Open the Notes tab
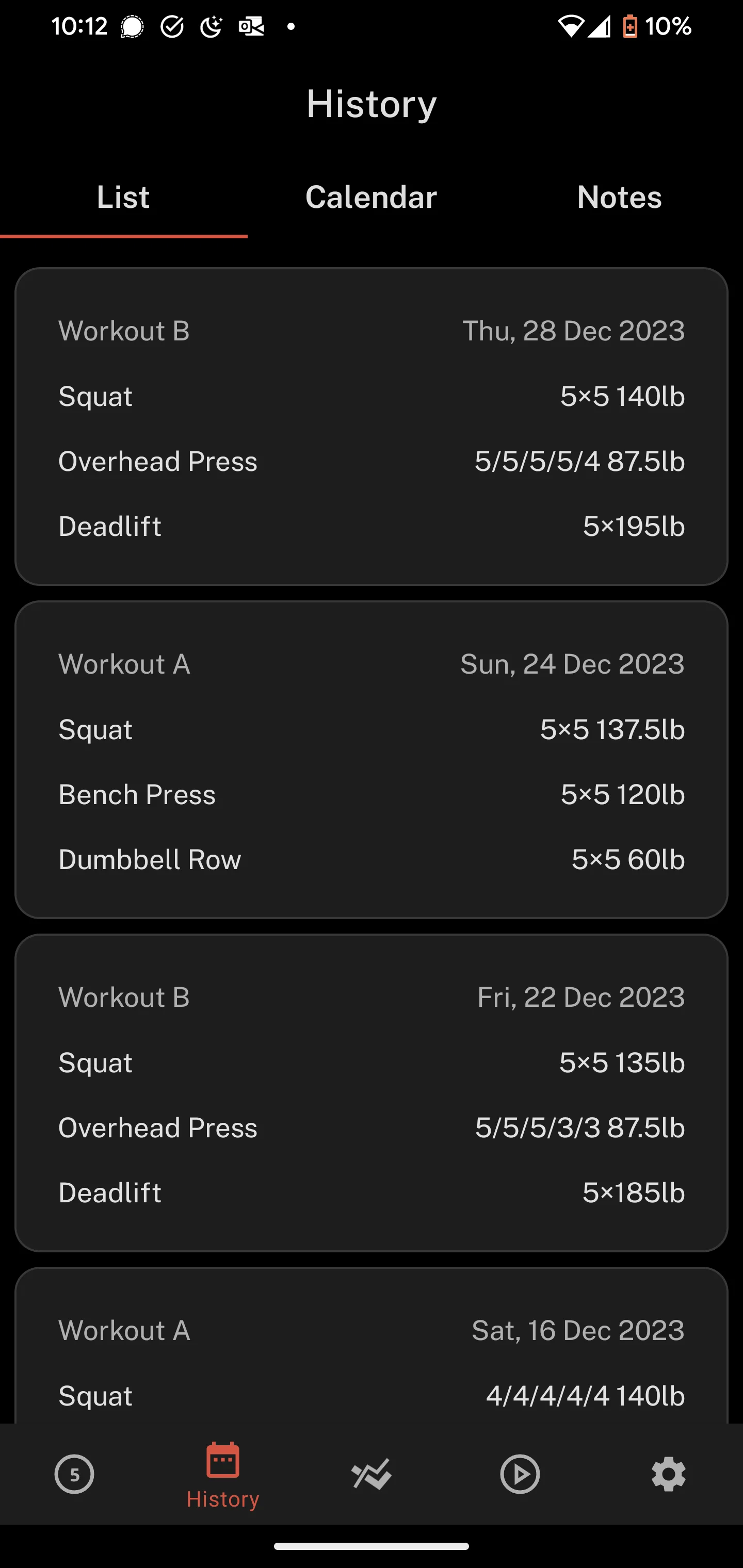Image resolution: width=743 pixels, height=1568 pixels. pos(619,197)
